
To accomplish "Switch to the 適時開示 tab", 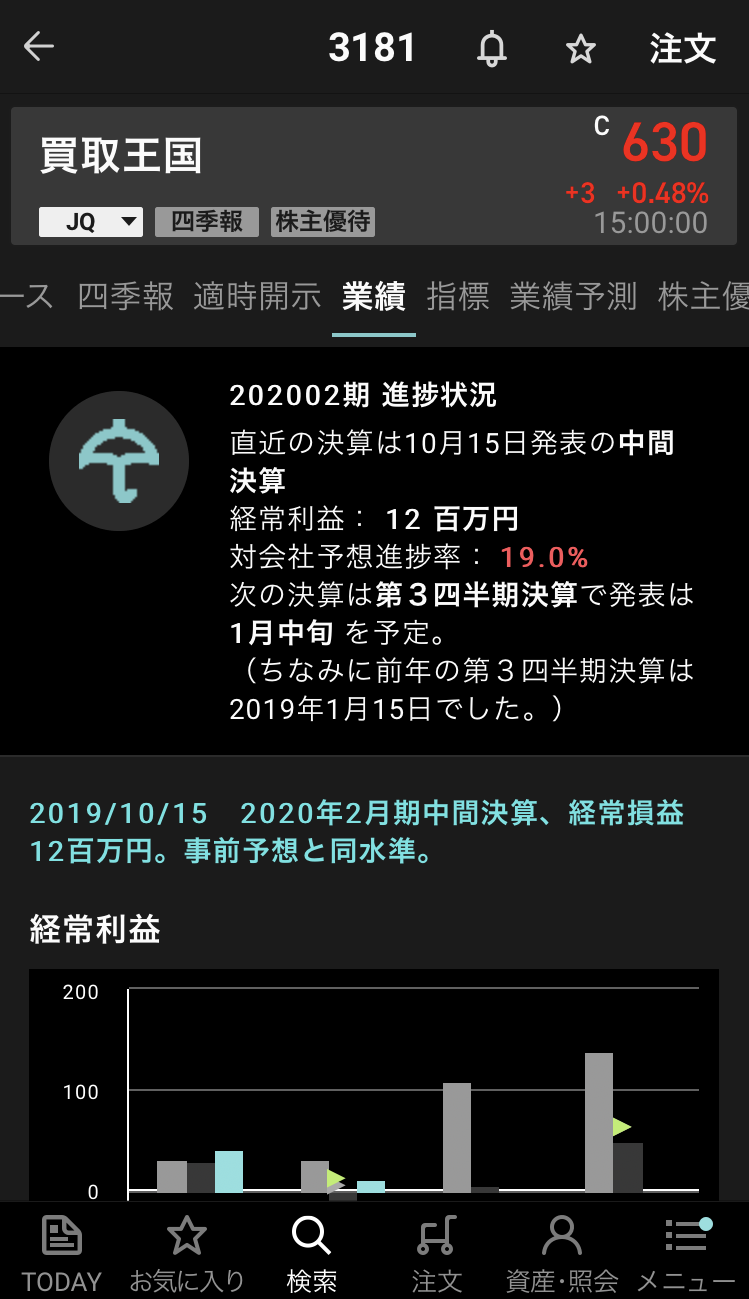I will point(257,296).
